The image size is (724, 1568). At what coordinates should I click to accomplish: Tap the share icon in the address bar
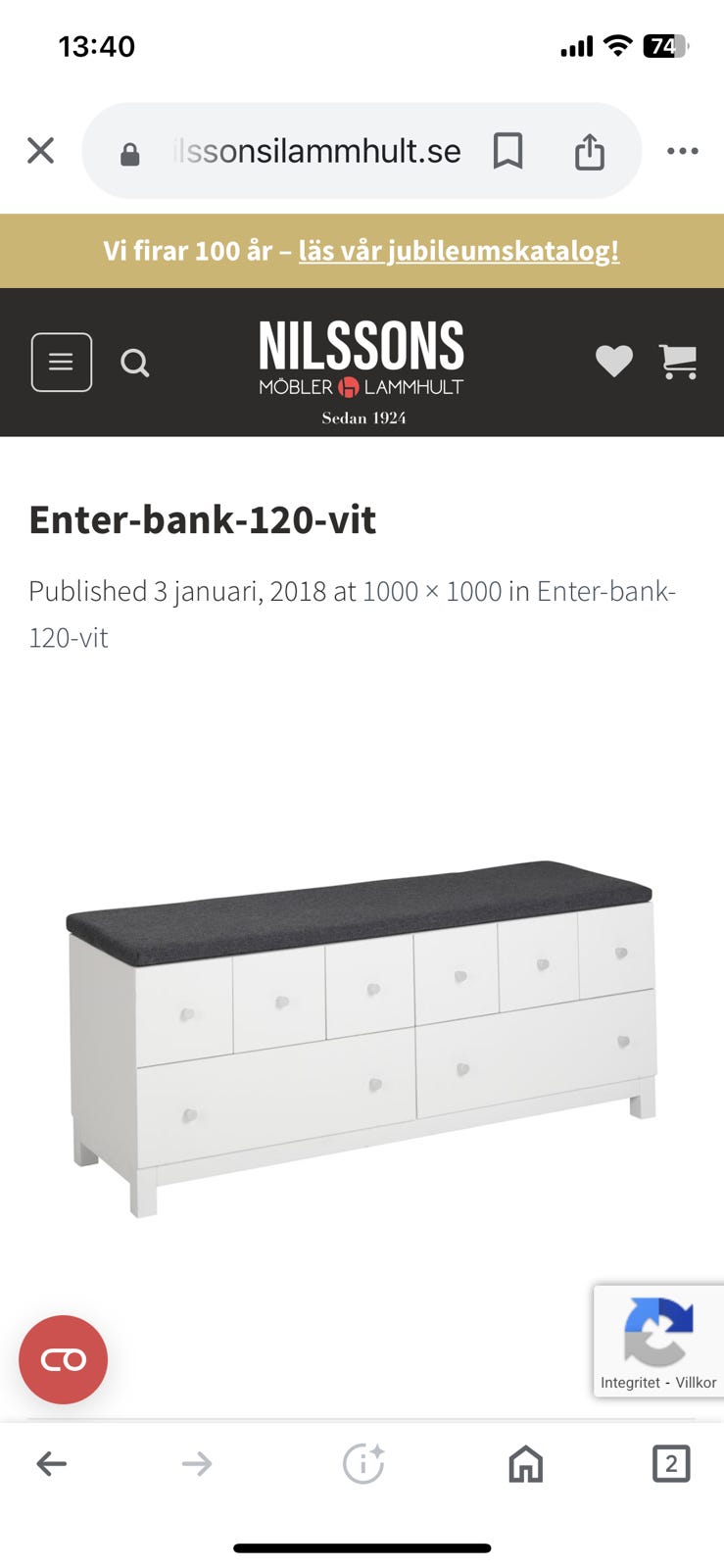589,150
